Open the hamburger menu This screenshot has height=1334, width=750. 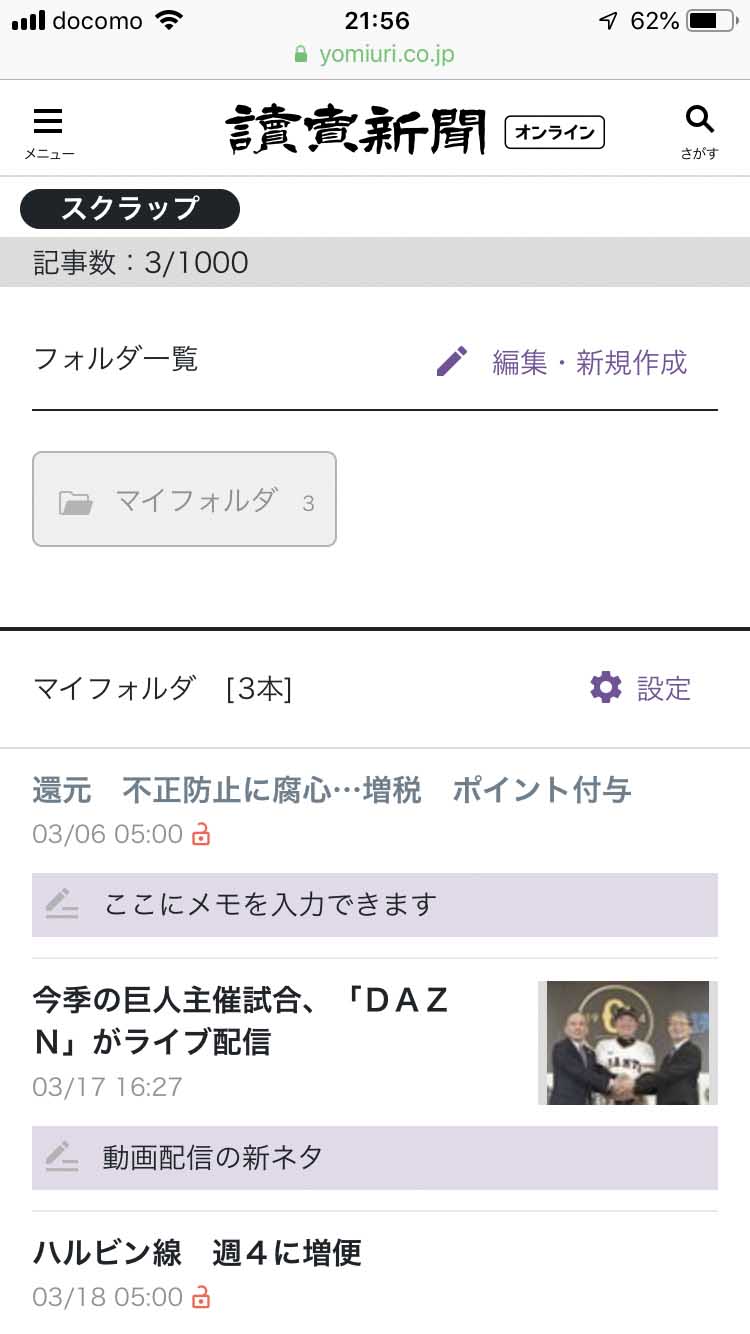[47, 121]
